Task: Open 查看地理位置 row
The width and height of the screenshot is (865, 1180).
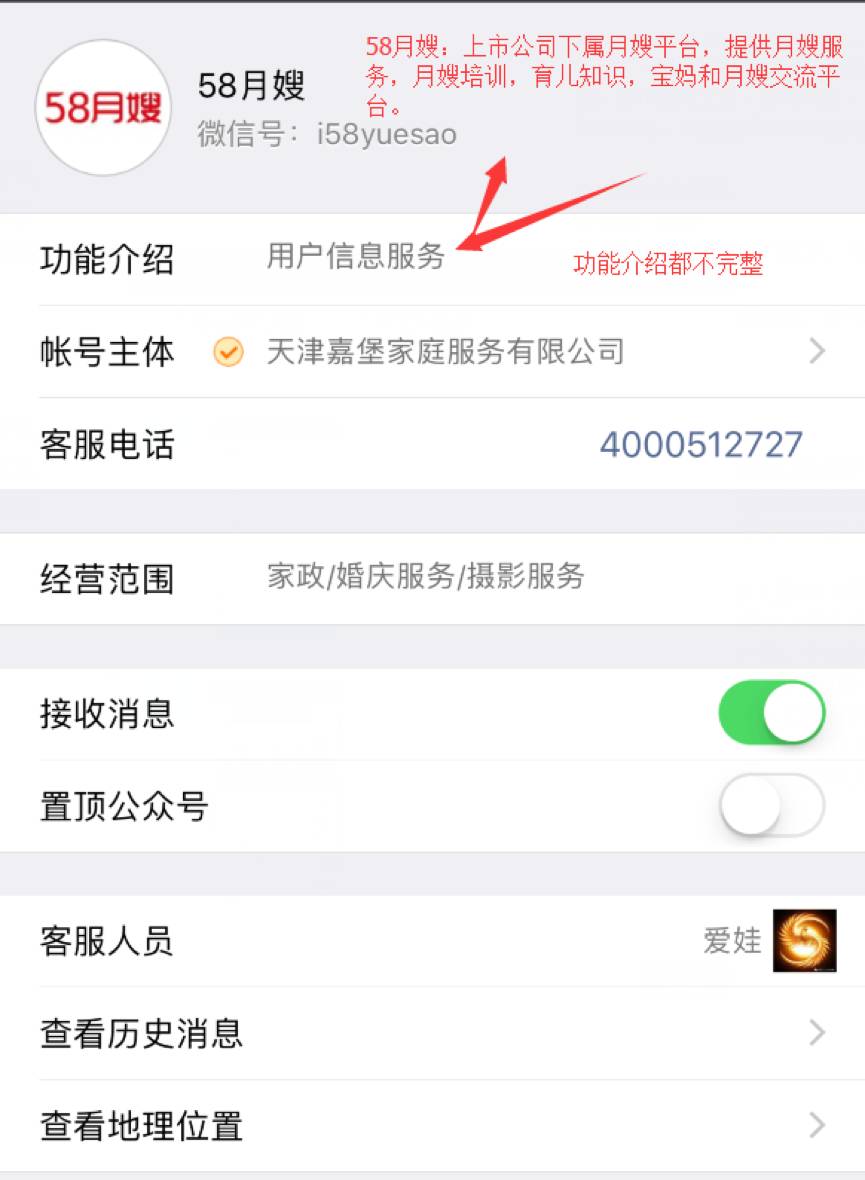Action: (x=432, y=1126)
